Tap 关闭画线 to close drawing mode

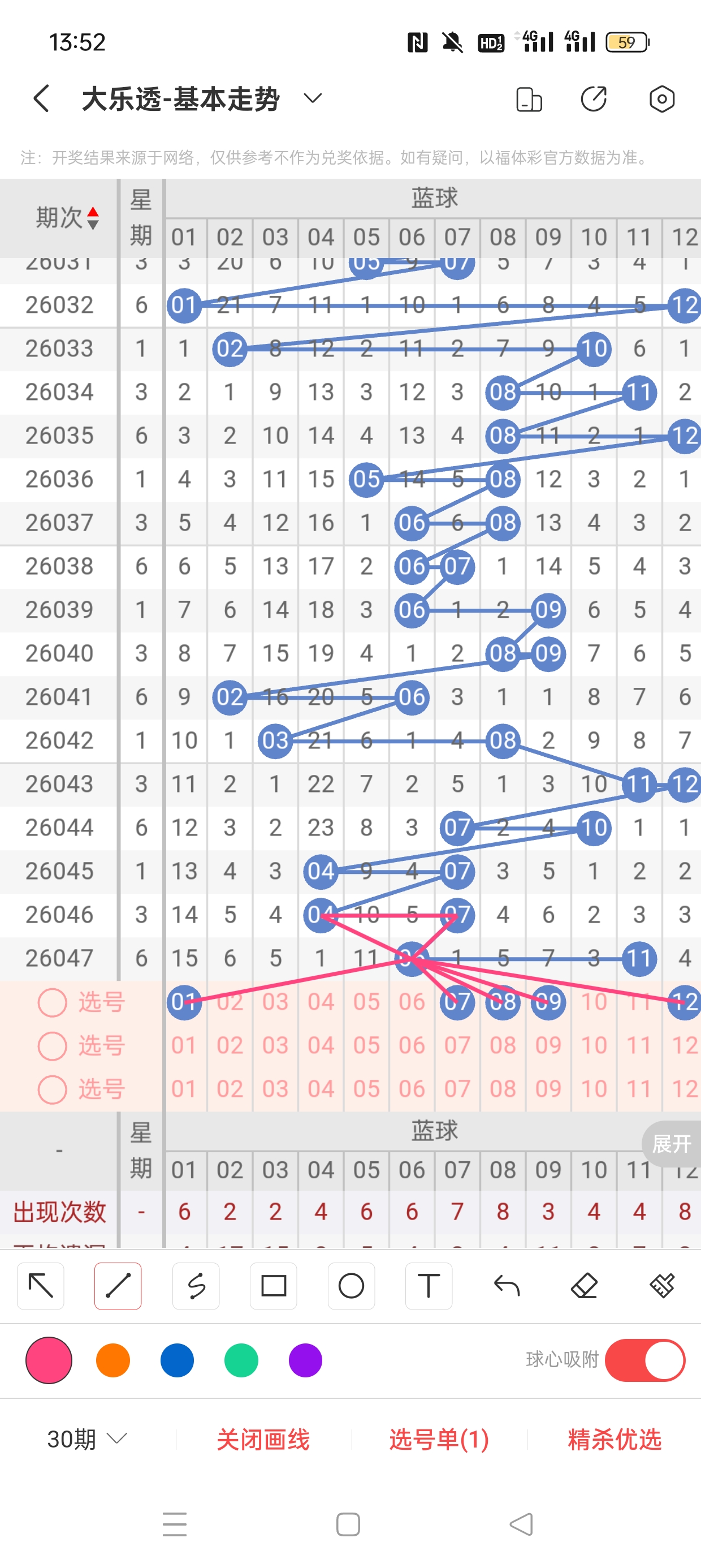tap(263, 1439)
